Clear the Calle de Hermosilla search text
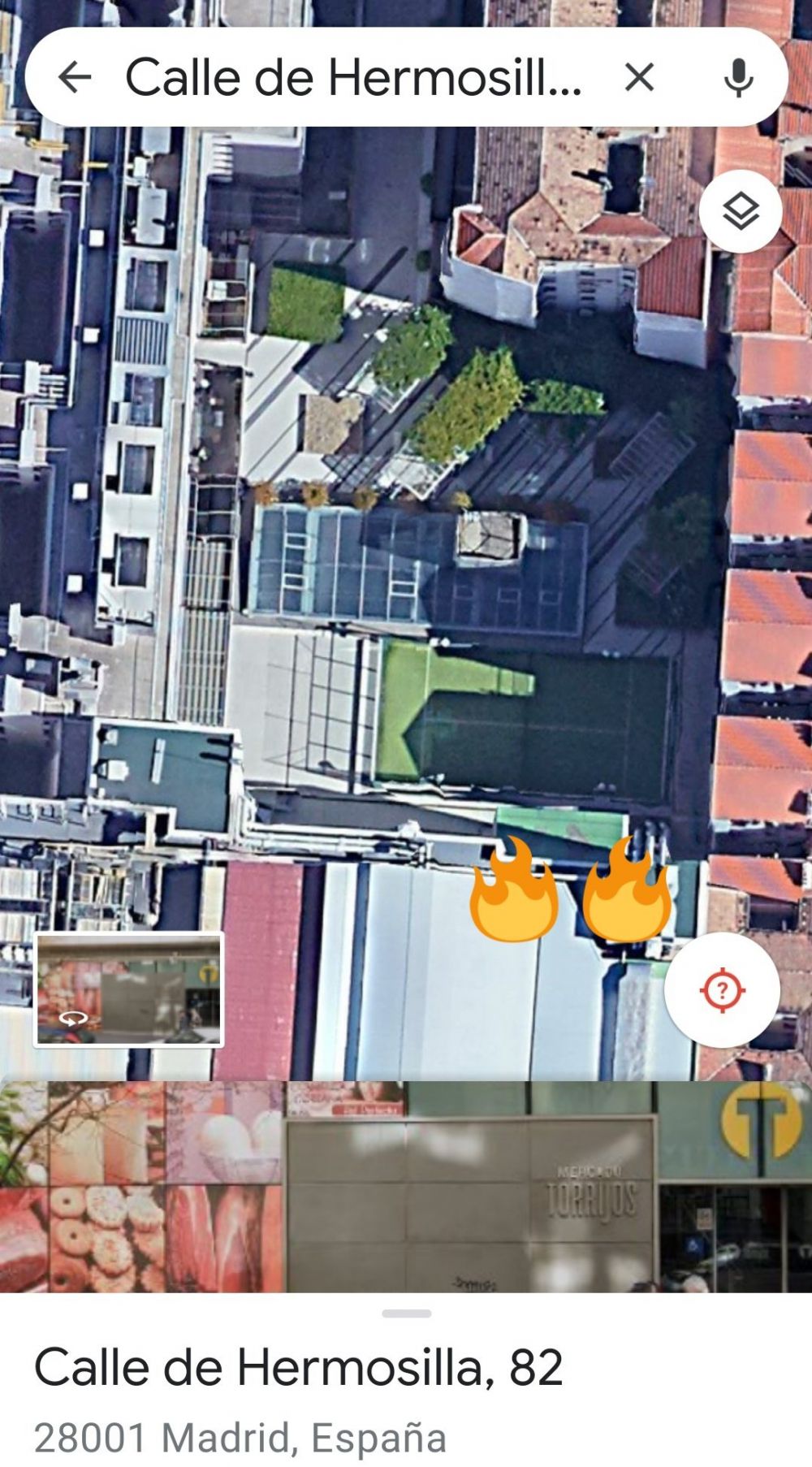The width and height of the screenshot is (812, 1467). tap(639, 78)
